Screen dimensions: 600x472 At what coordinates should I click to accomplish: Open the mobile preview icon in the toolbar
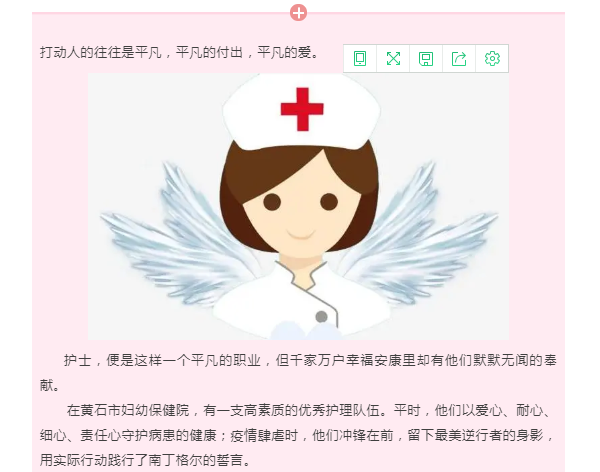(360, 59)
